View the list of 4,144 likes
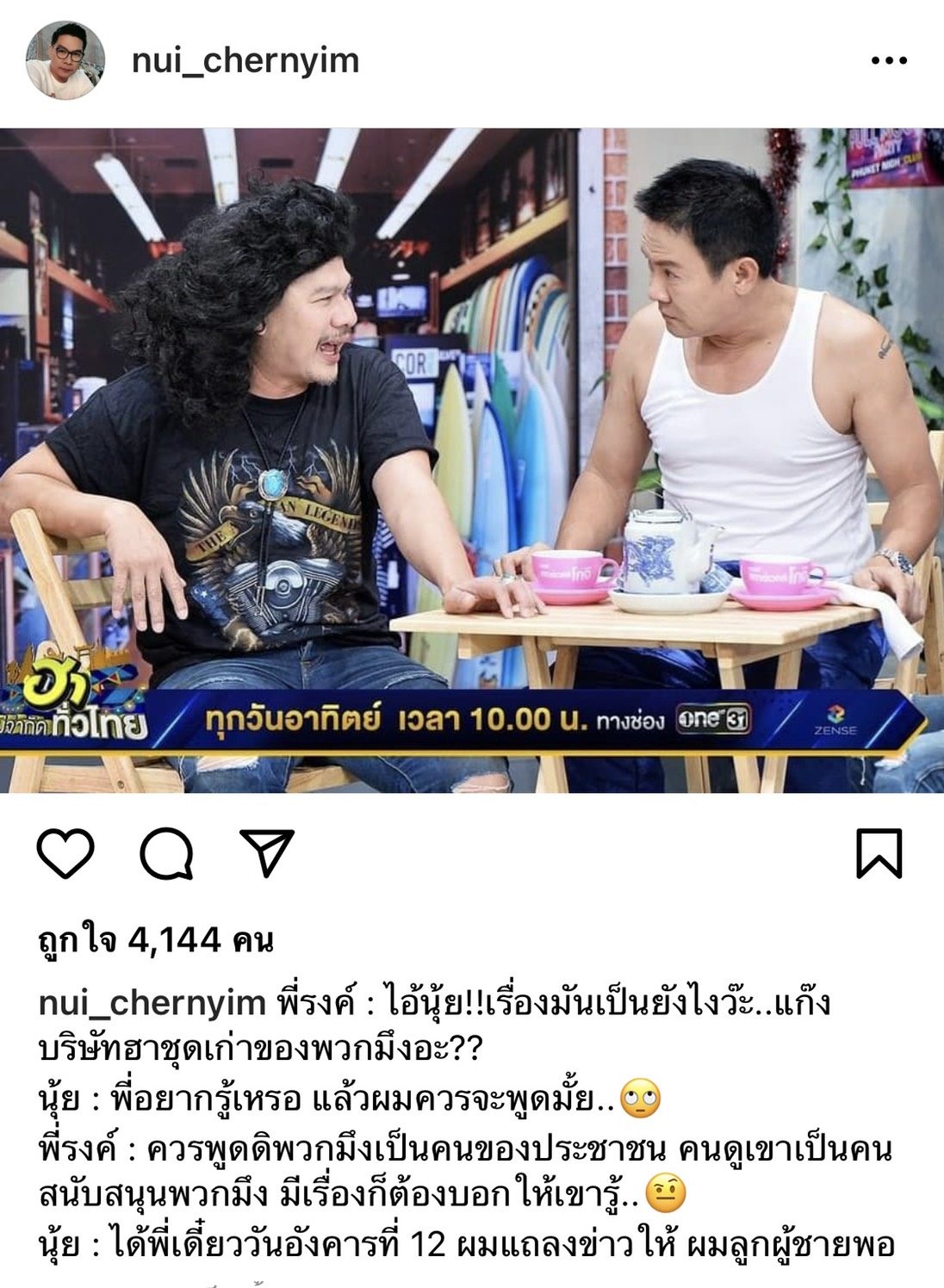This screenshot has height=1288, width=944. [x=156, y=939]
